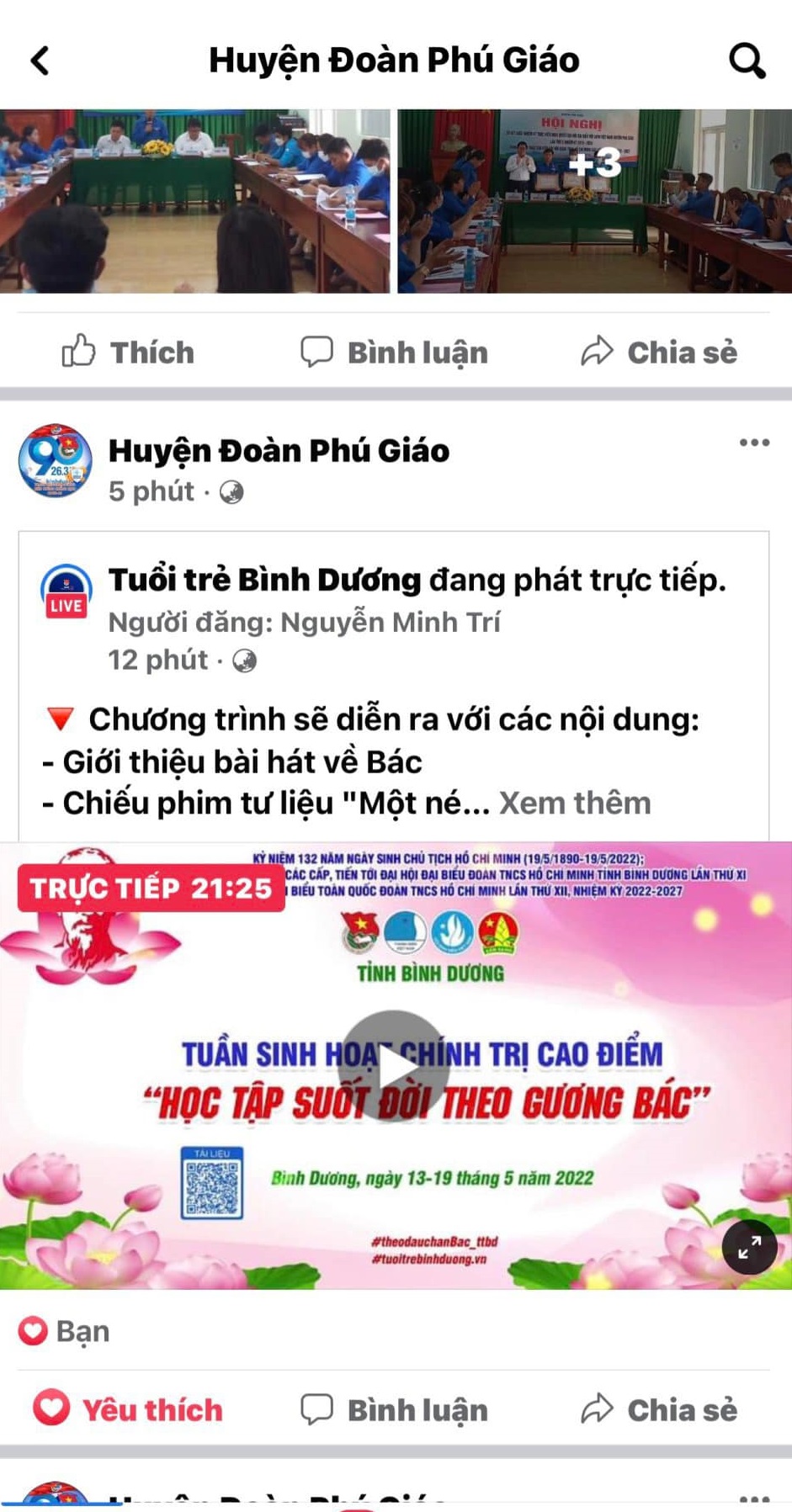792x1512 pixels.
Task: Open Huyện Đoàn Phú Giáo profile from post header
Action: [278, 451]
